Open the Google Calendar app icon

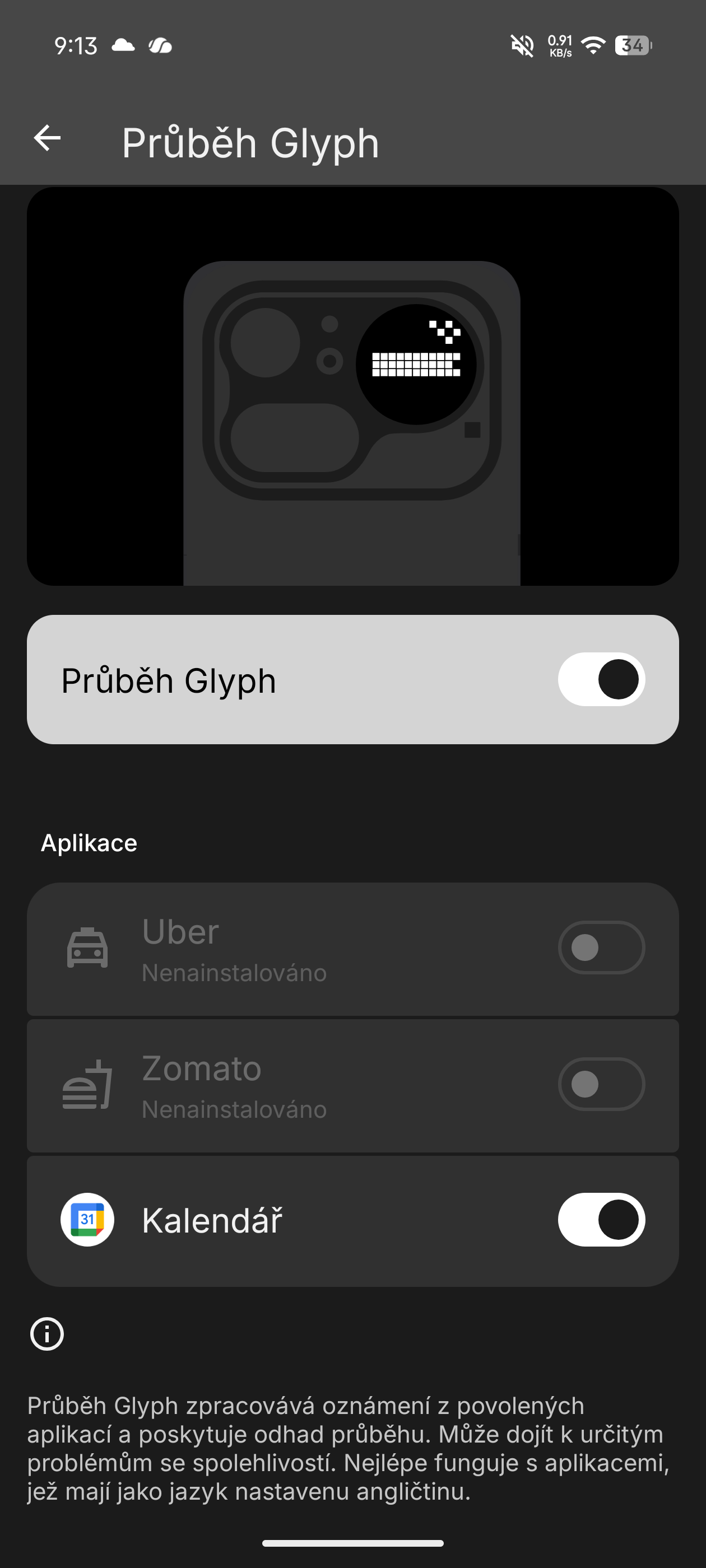(x=88, y=1219)
